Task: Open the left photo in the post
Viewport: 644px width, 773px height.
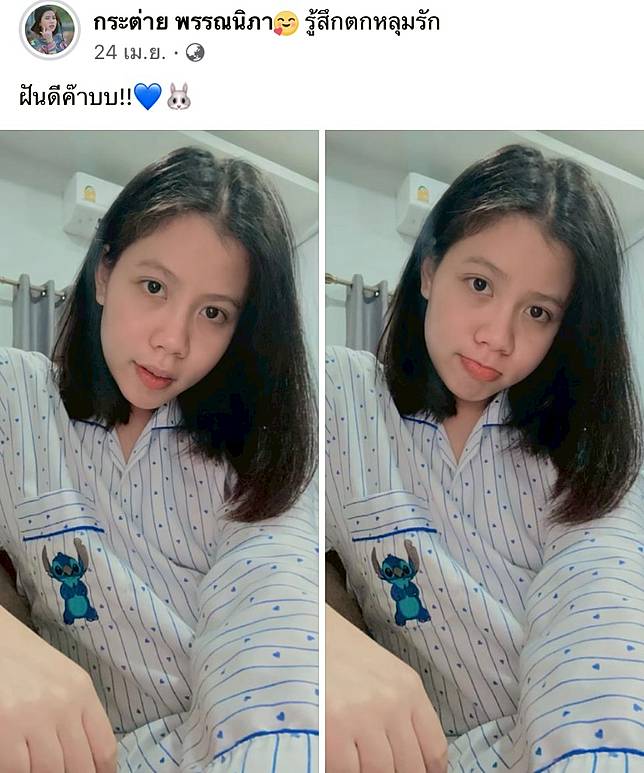Action: click(x=159, y=450)
